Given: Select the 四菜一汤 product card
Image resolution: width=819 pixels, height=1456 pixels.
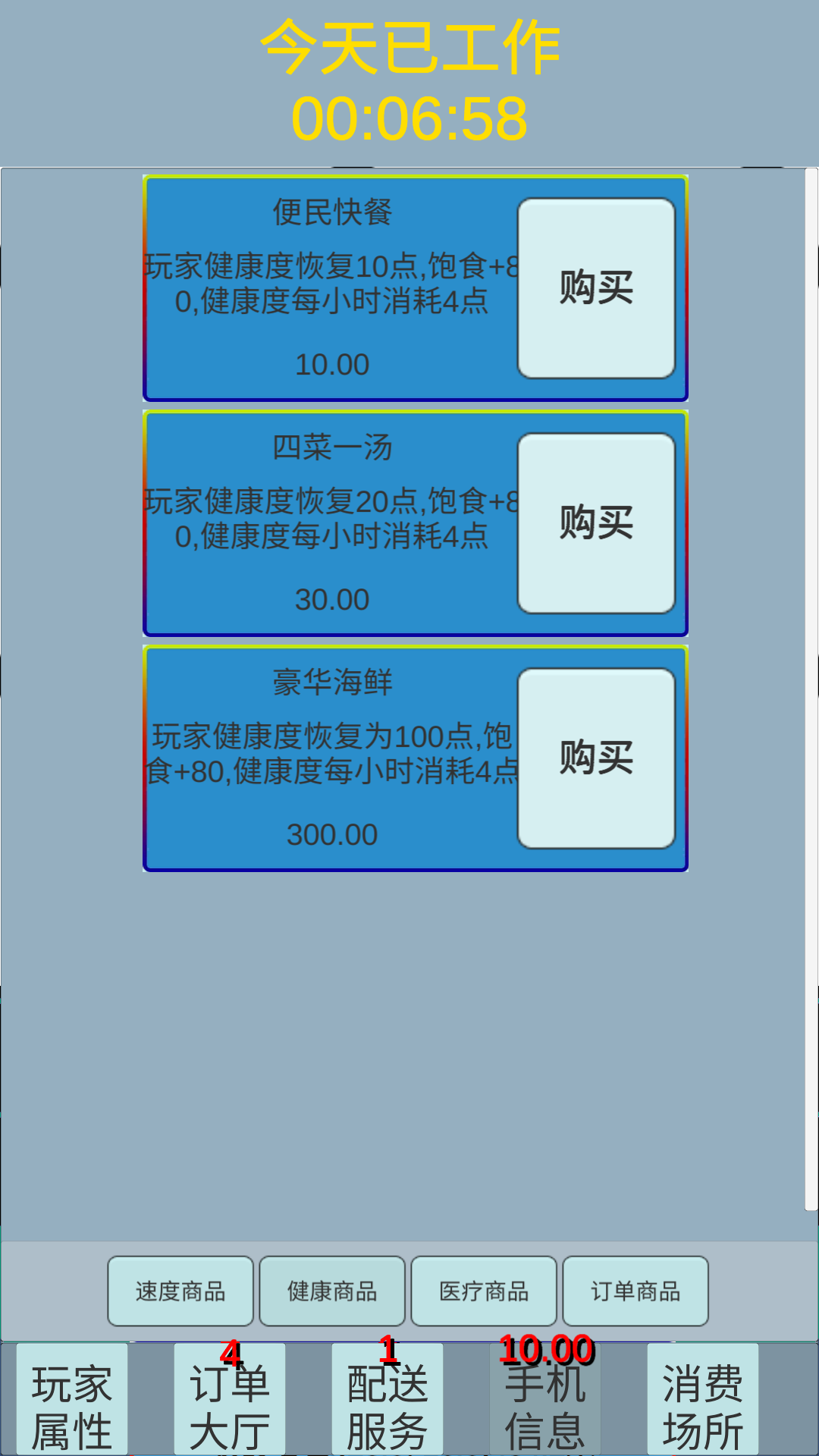Looking at the screenshot, I should coord(326,523).
